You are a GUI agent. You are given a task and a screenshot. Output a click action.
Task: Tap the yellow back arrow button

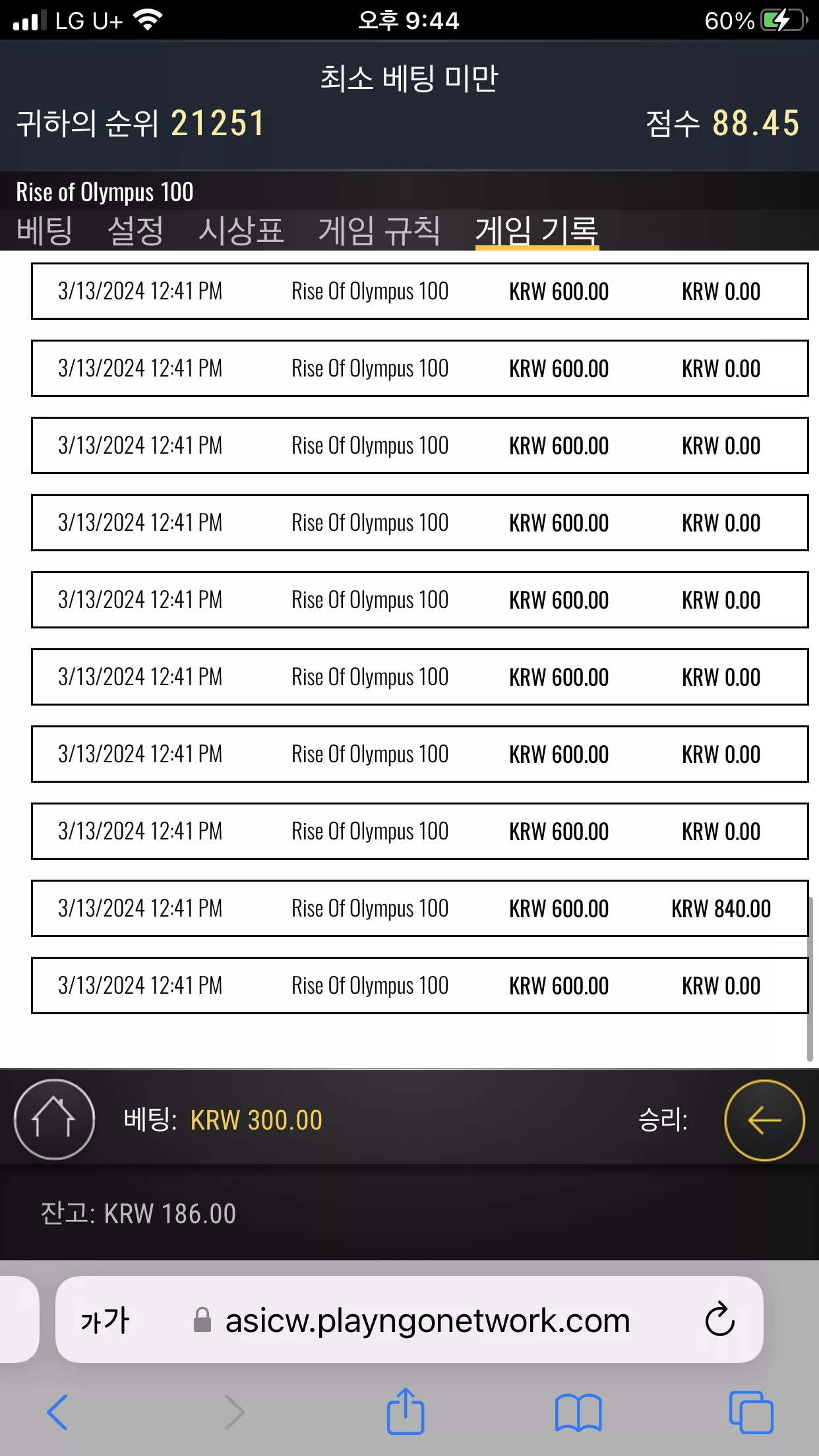(764, 1120)
